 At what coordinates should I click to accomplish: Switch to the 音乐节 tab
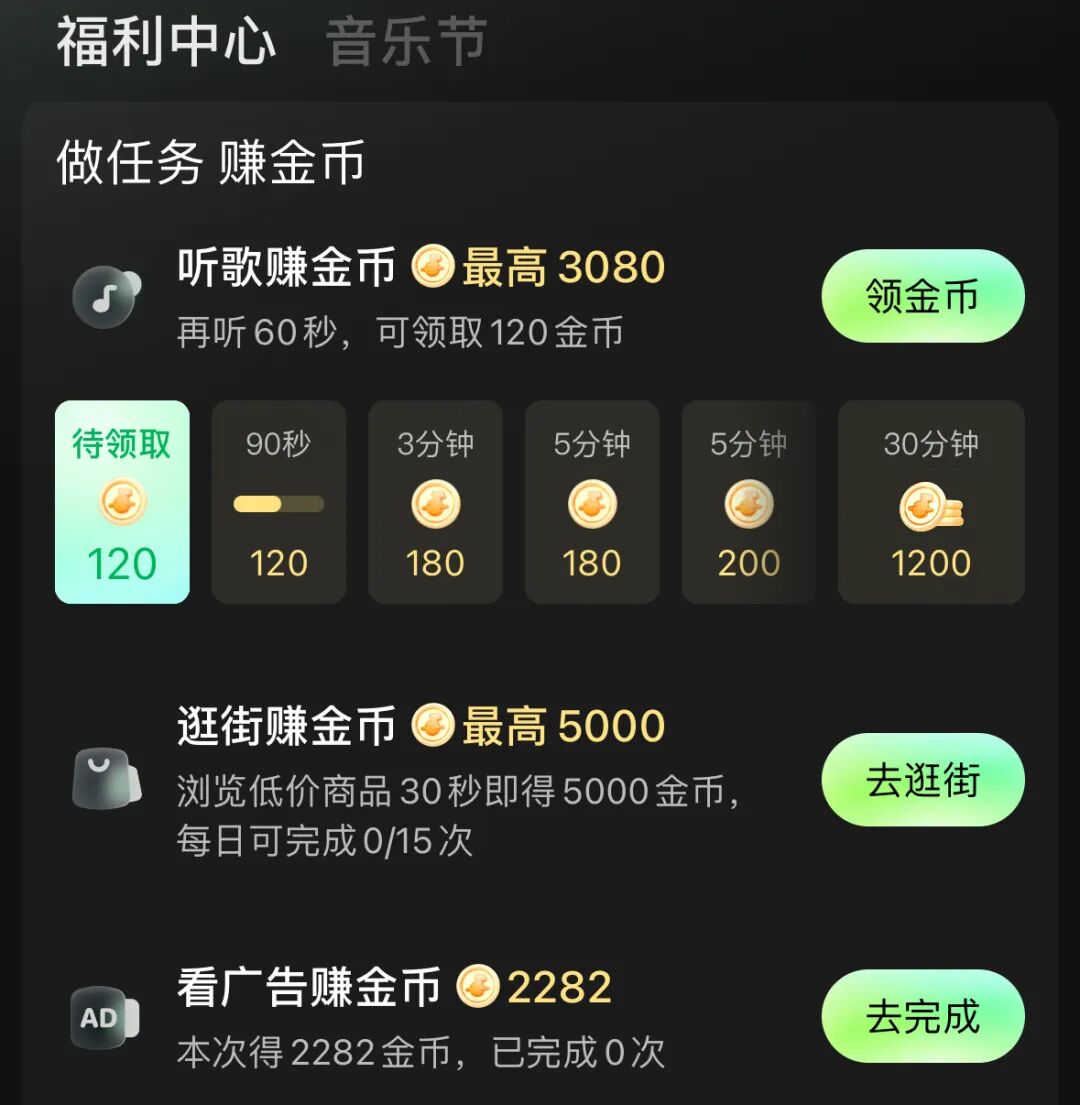406,42
